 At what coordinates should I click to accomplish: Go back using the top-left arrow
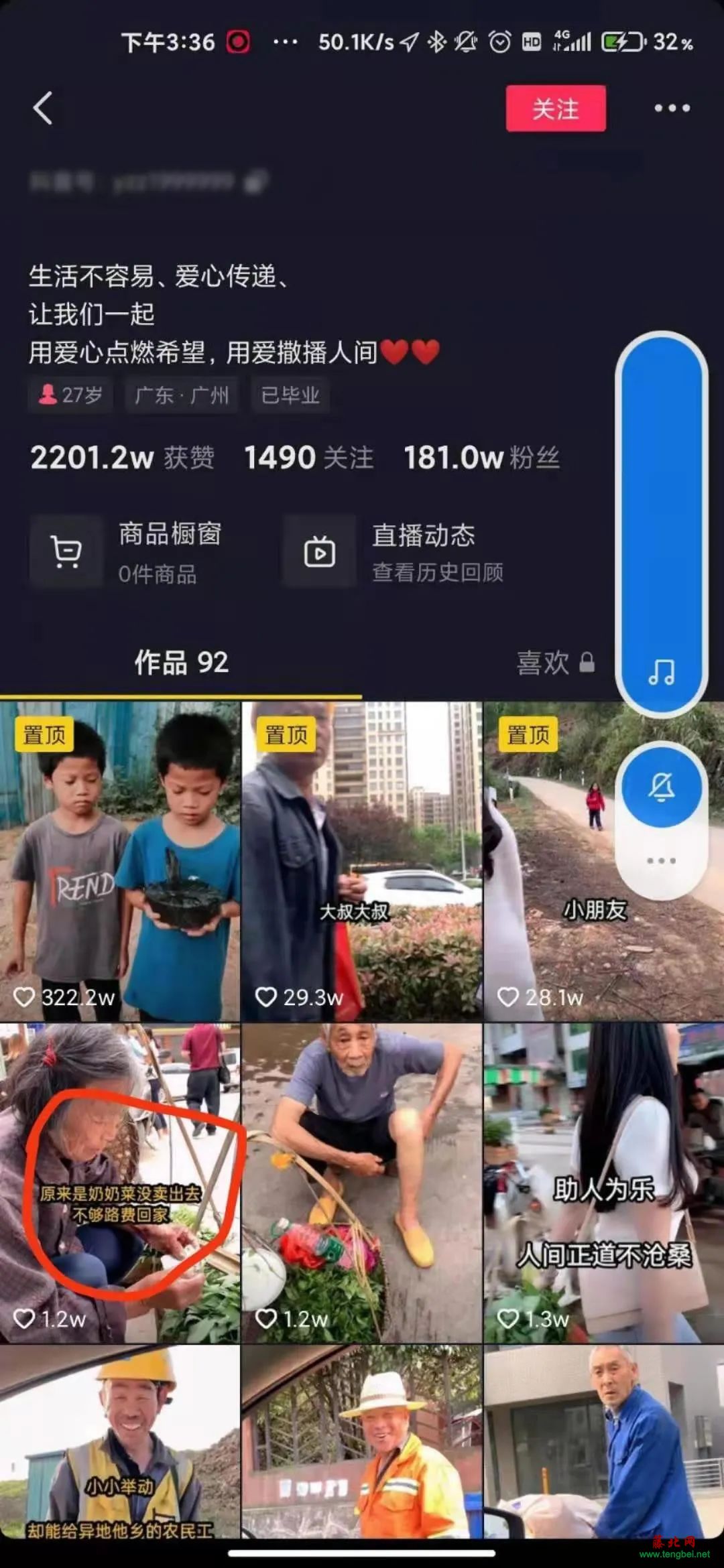pyautogui.click(x=43, y=108)
